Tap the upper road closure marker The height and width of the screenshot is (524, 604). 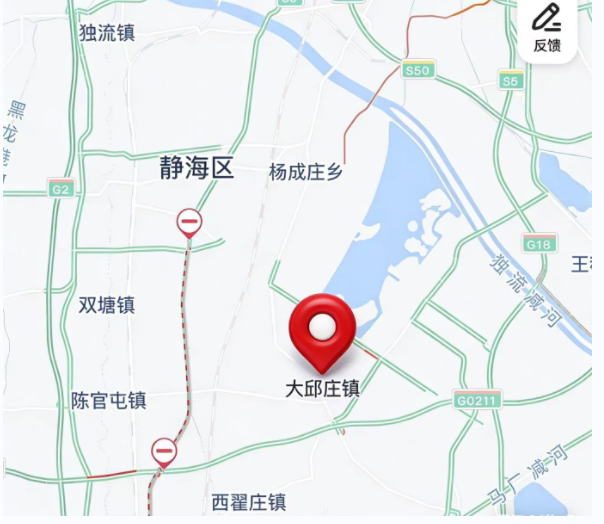(x=189, y=222)
